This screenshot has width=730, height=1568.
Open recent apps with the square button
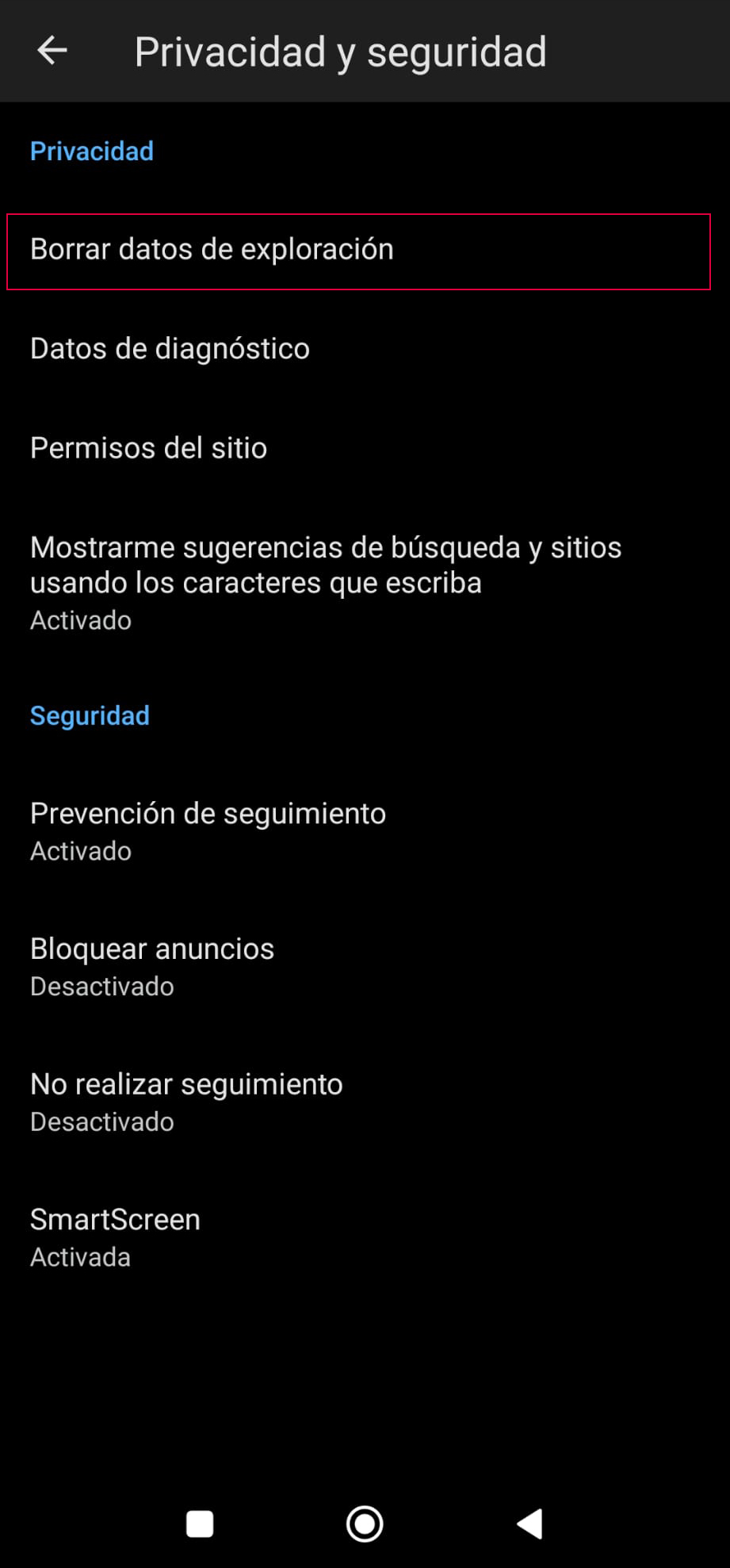200,1524
